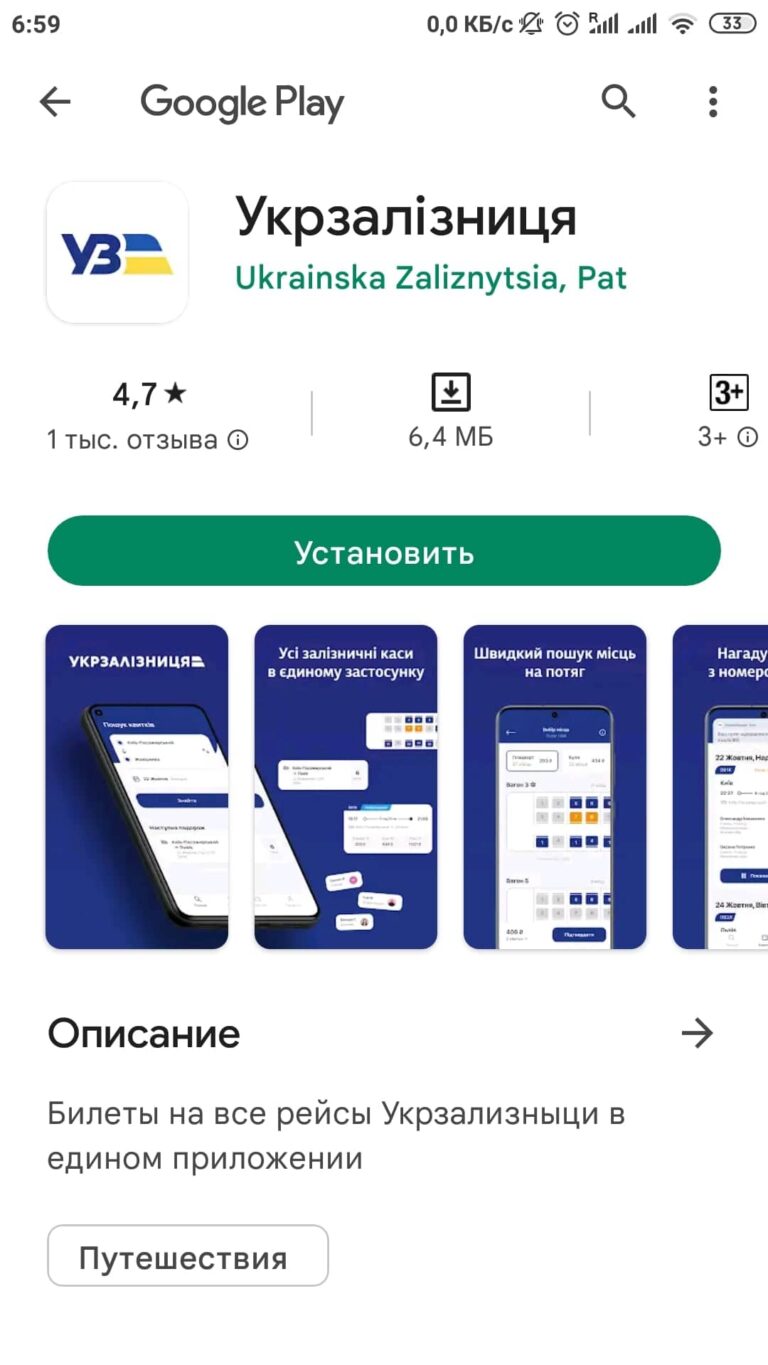768x1365 pixels.
Task: Open search in Google Play
Action: pyautogui.click(x=618, y=101)
